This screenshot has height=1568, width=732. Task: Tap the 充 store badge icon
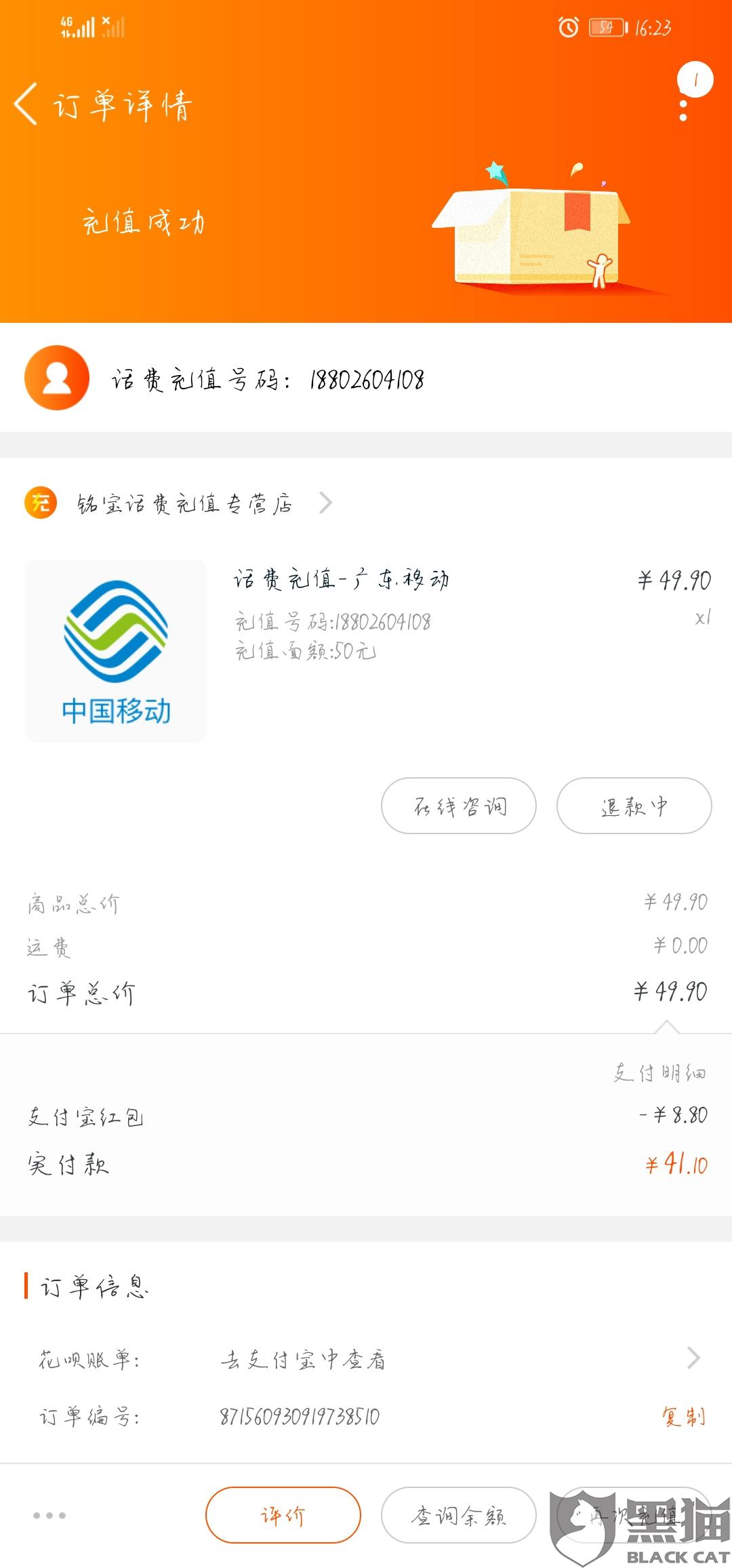40,503
